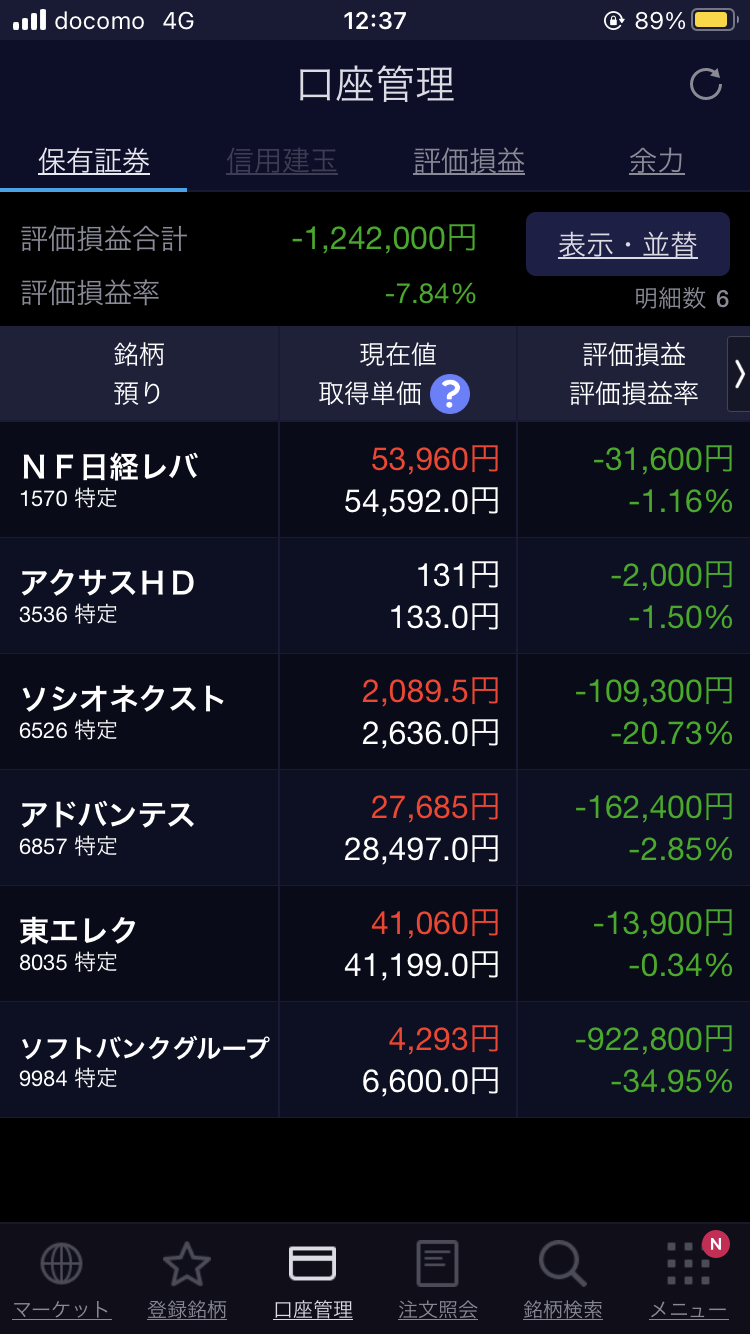Open the アドバンテス holding
750x1334 pixels.
point(375,827)
